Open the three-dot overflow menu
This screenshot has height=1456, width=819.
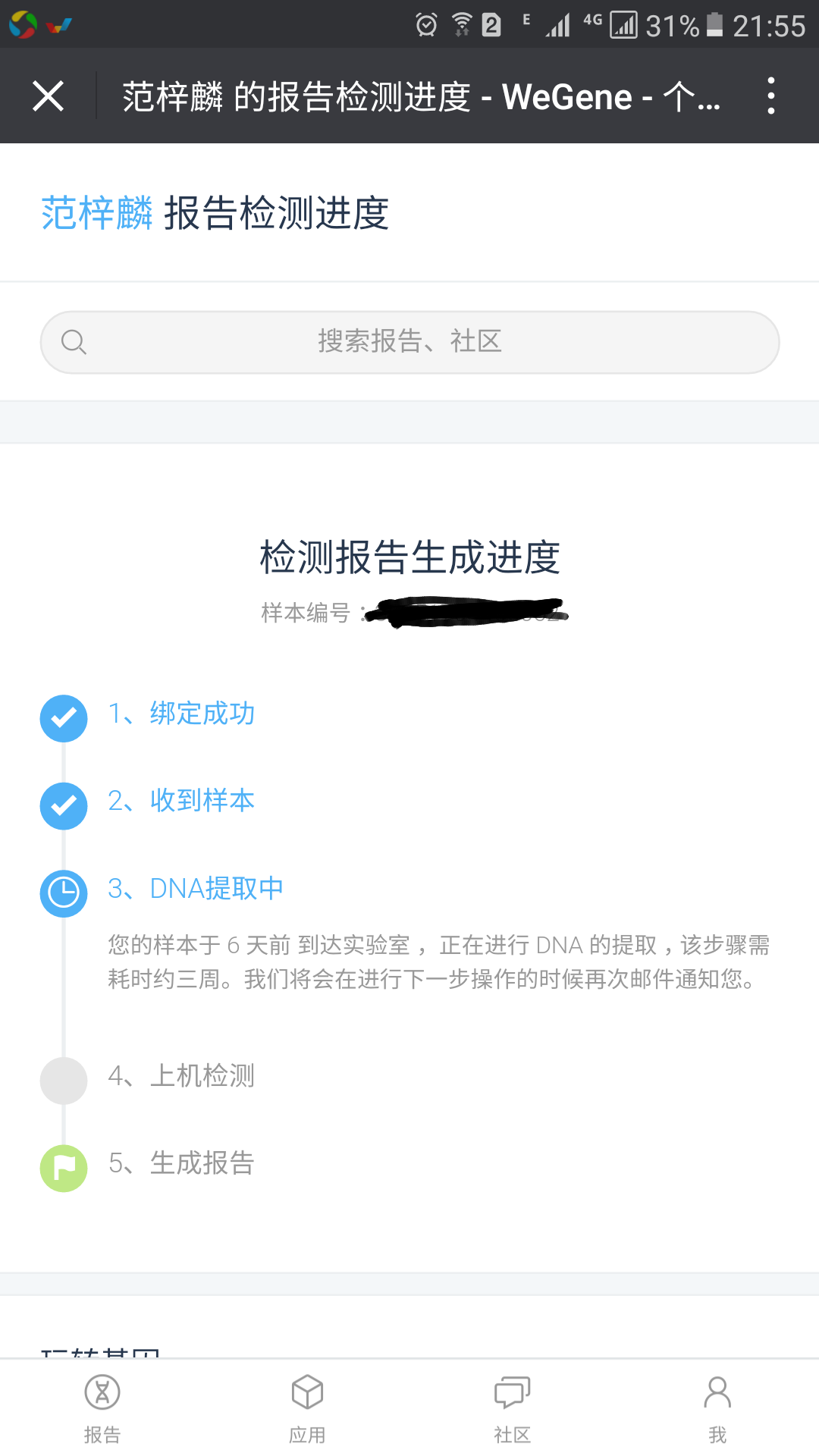(770, 96)
